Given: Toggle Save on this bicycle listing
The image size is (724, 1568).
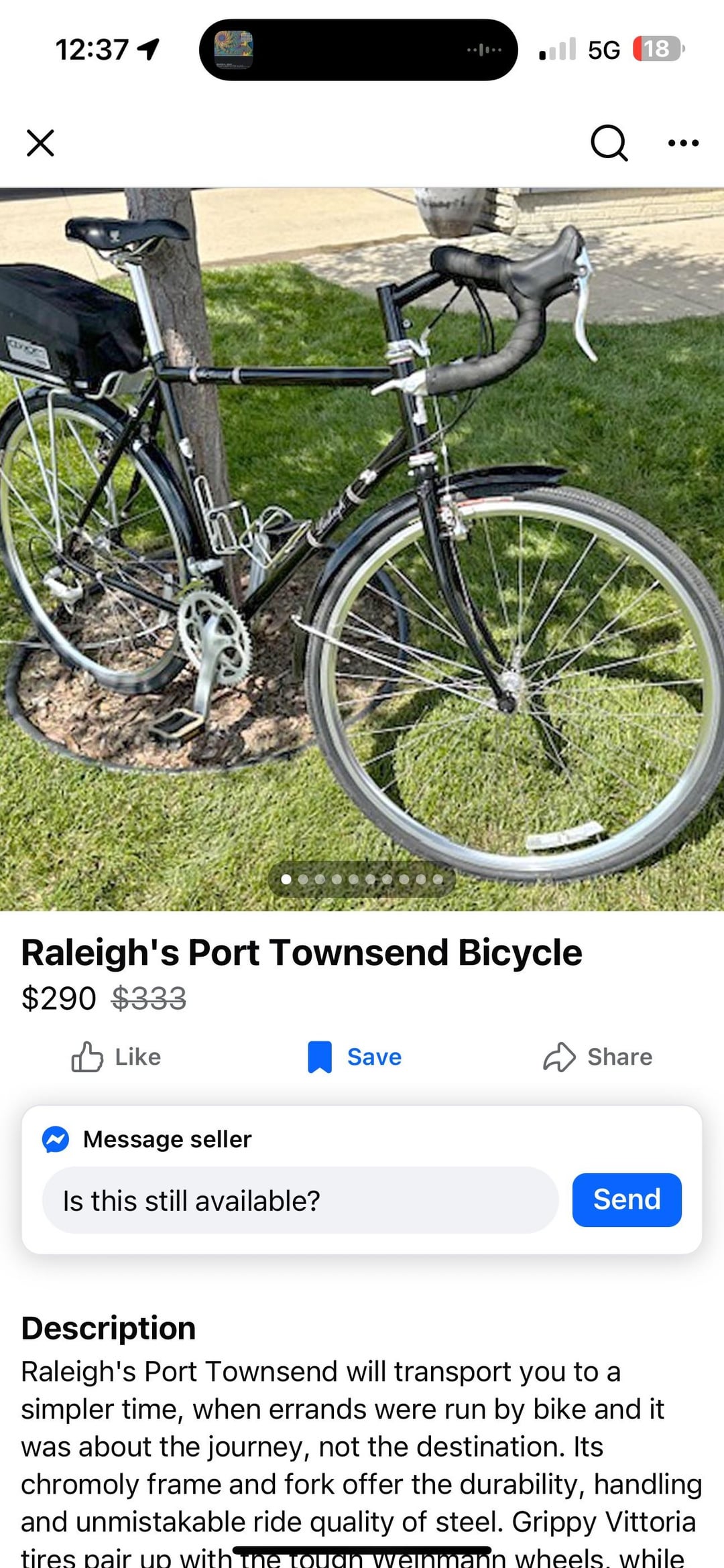Looking at the screenshot, I should tap(355, 1057).
